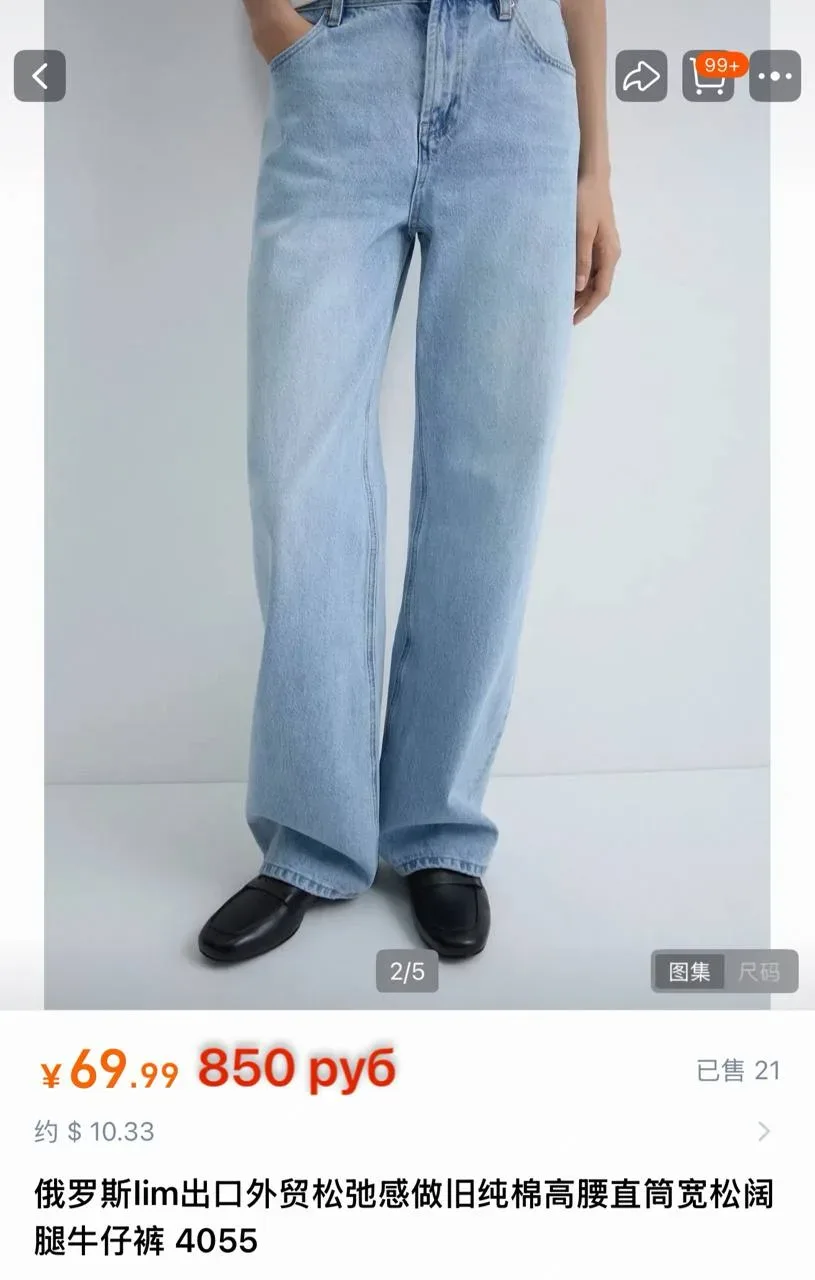
Task: Go back to the previous page
Action: 40,76
